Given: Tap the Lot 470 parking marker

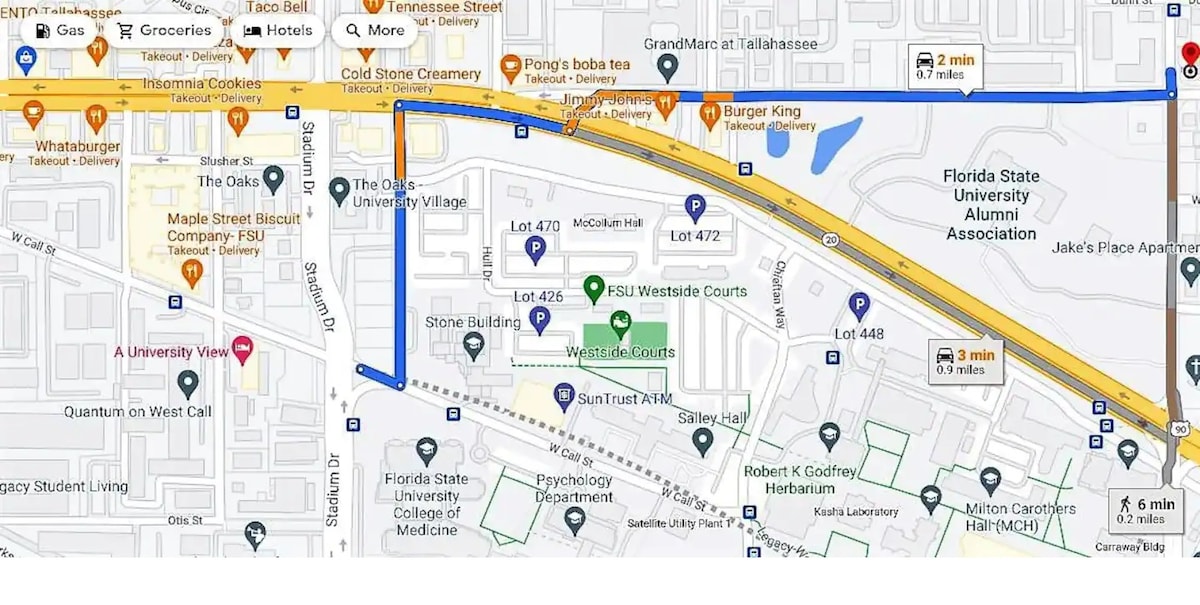Looking at the screenshot, I should click(x=536, y=250).
